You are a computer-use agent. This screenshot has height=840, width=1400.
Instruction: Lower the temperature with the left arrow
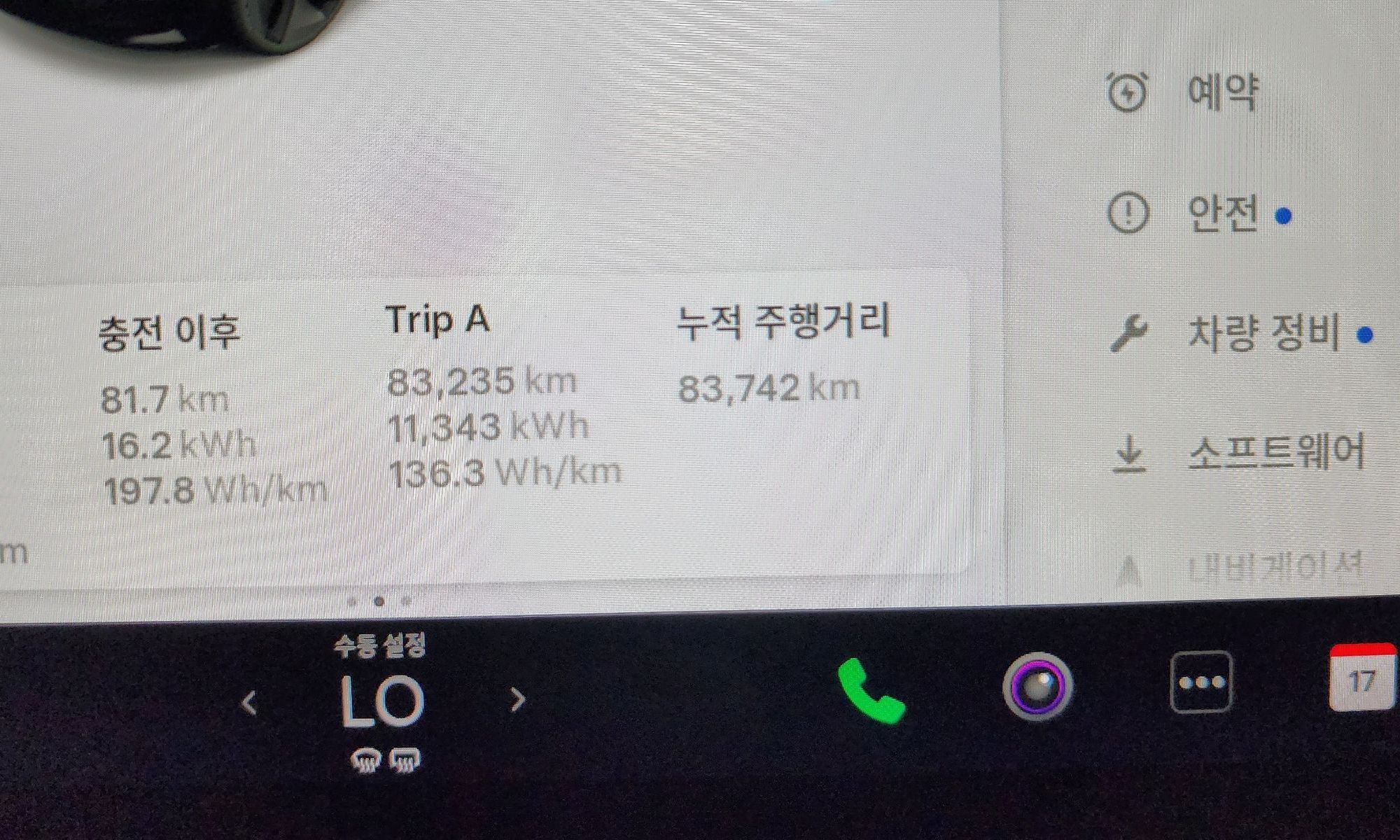(x=248, y=702)
